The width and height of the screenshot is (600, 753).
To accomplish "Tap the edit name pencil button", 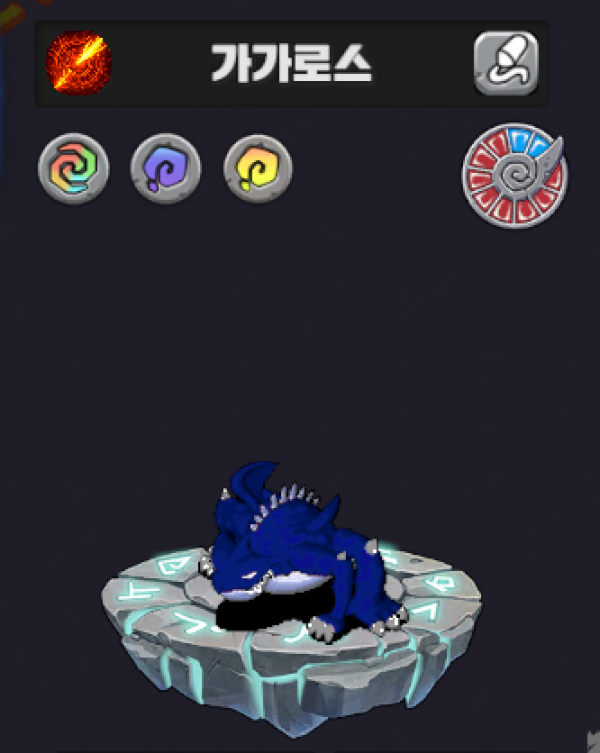I will [x=505, y=63].
